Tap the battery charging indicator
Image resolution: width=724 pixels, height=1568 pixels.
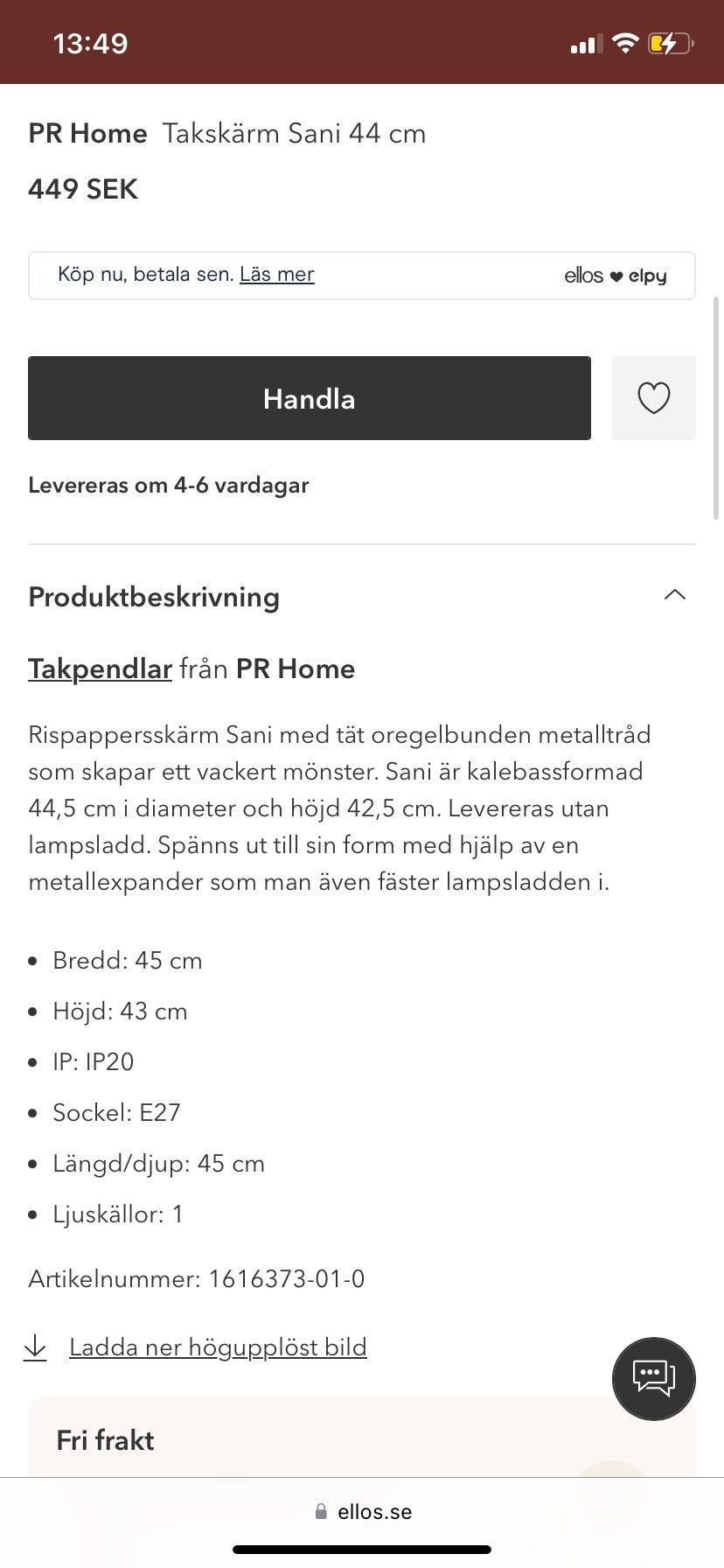[x=669, y=41]
